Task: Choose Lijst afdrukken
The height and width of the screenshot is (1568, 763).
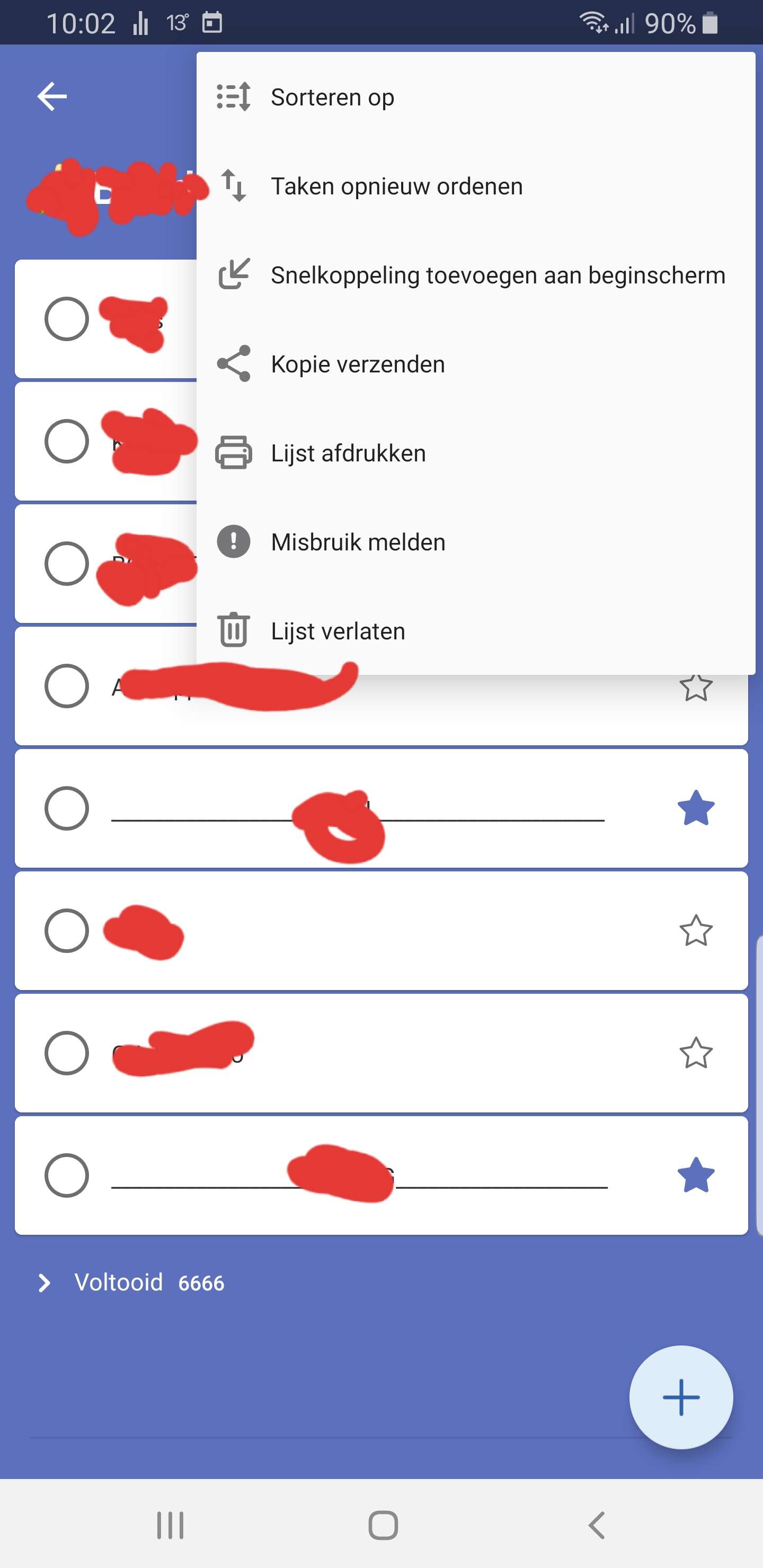Action: pos(476,453)
